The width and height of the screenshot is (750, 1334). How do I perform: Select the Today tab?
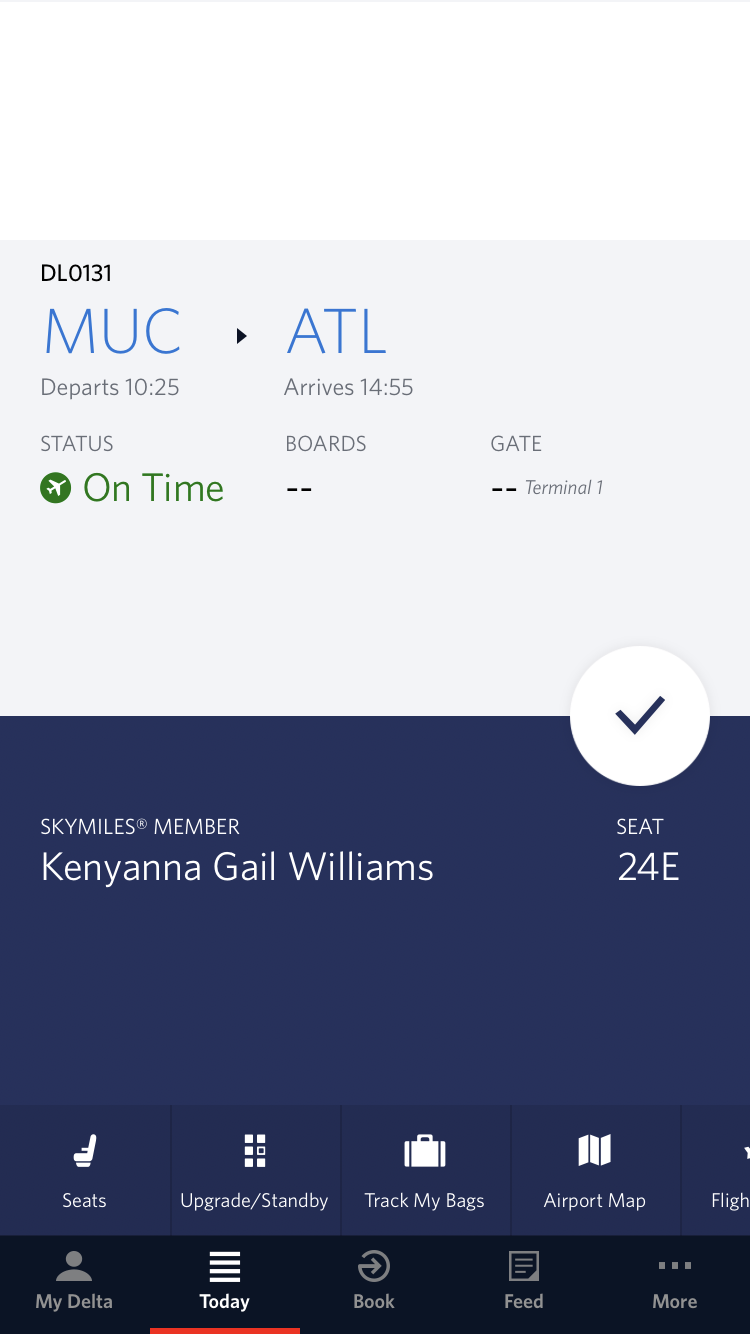(x=224, y=1281)
